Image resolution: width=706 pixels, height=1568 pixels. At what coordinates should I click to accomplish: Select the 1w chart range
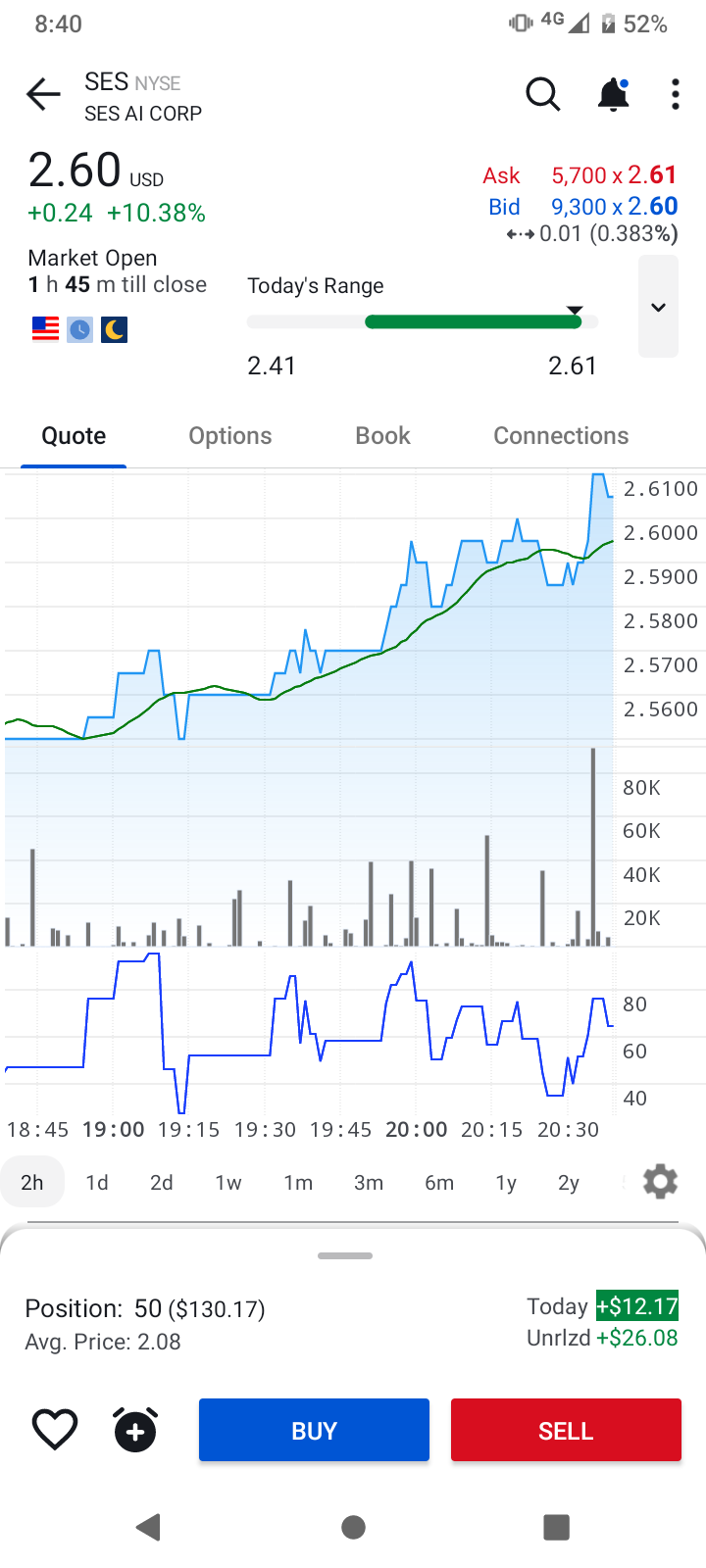coord(228,1183)
